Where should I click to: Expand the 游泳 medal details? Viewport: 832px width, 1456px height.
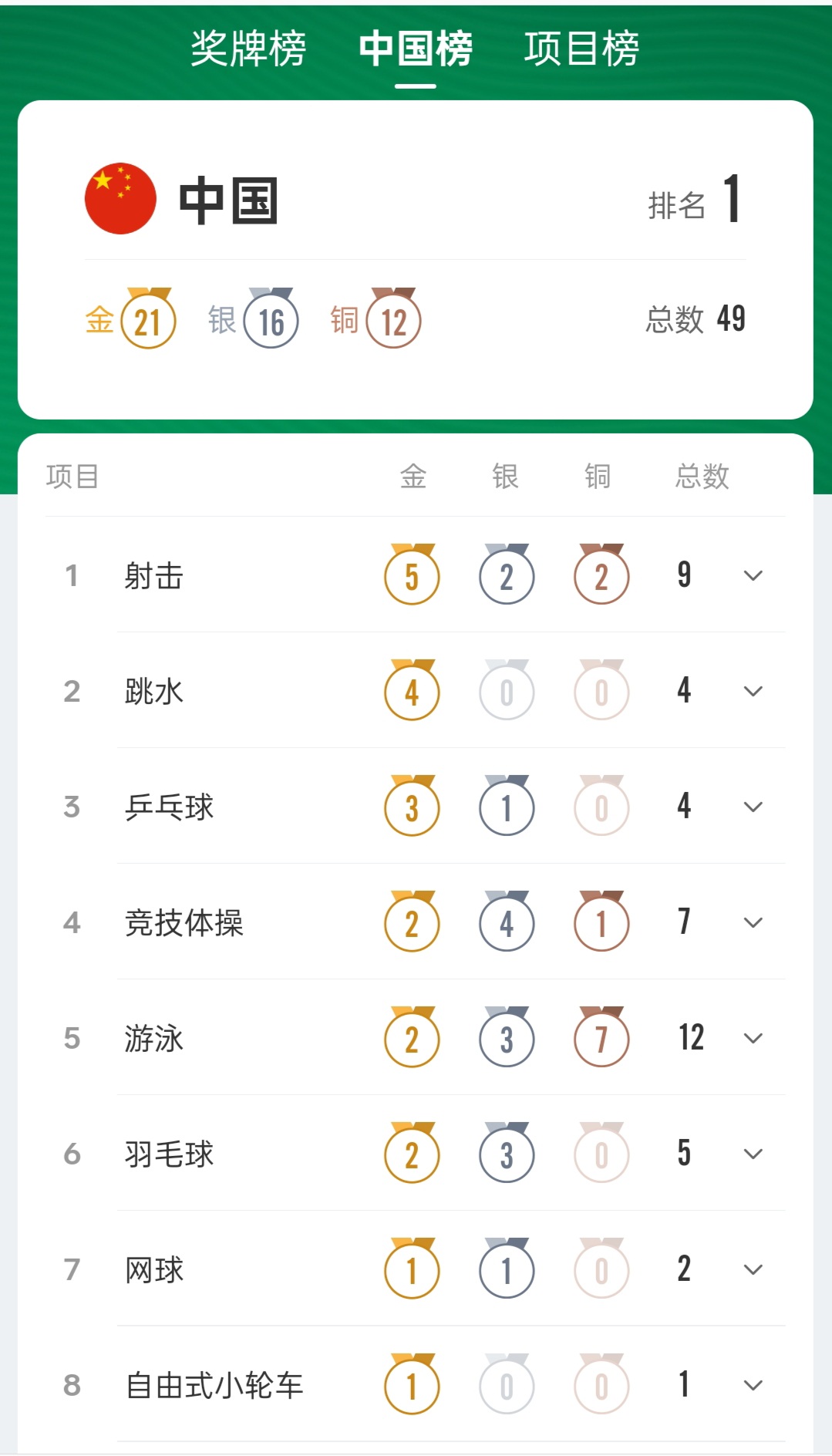point(753,1038)
